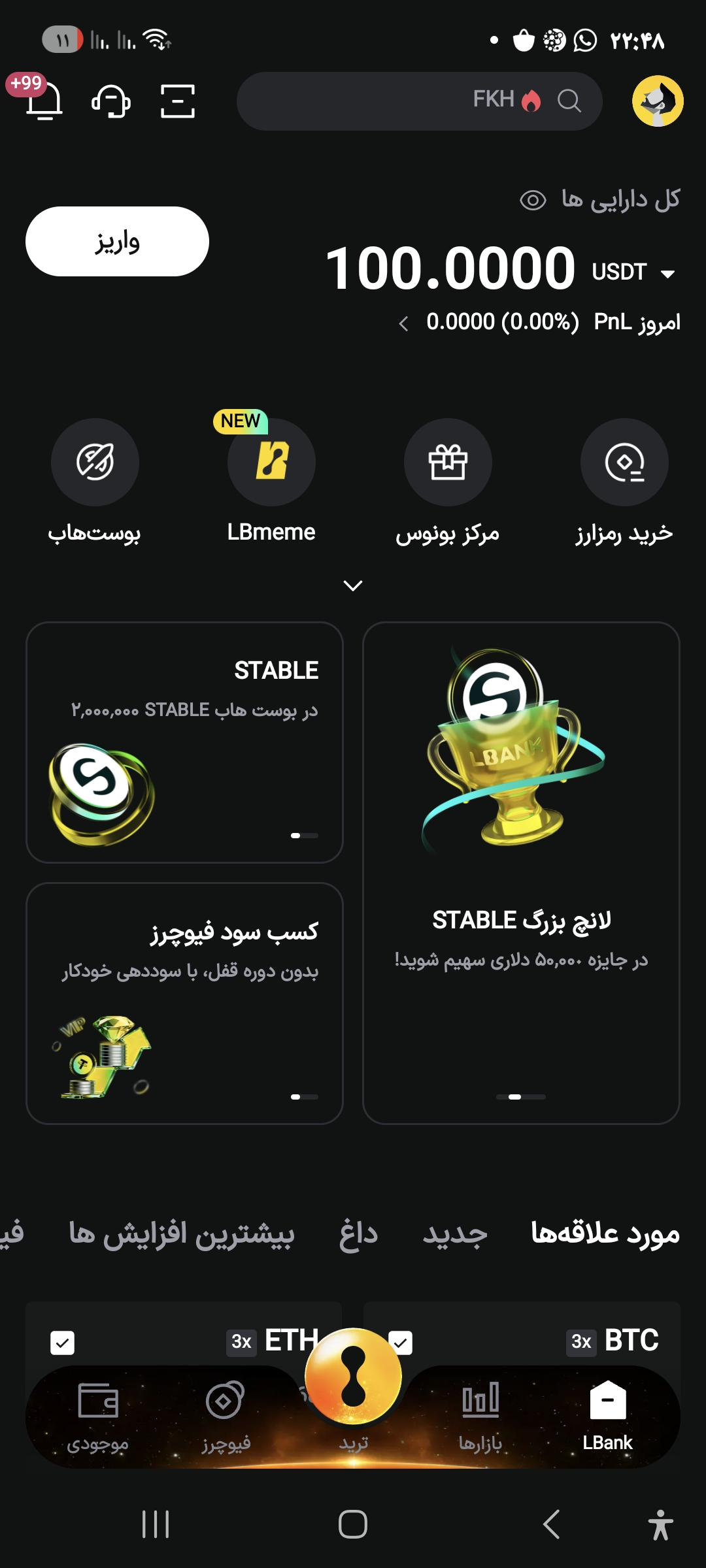Open the کسب سود فیوچرز card
Viewport: 706px width, 1568px height.
[x=184, y=1003]
